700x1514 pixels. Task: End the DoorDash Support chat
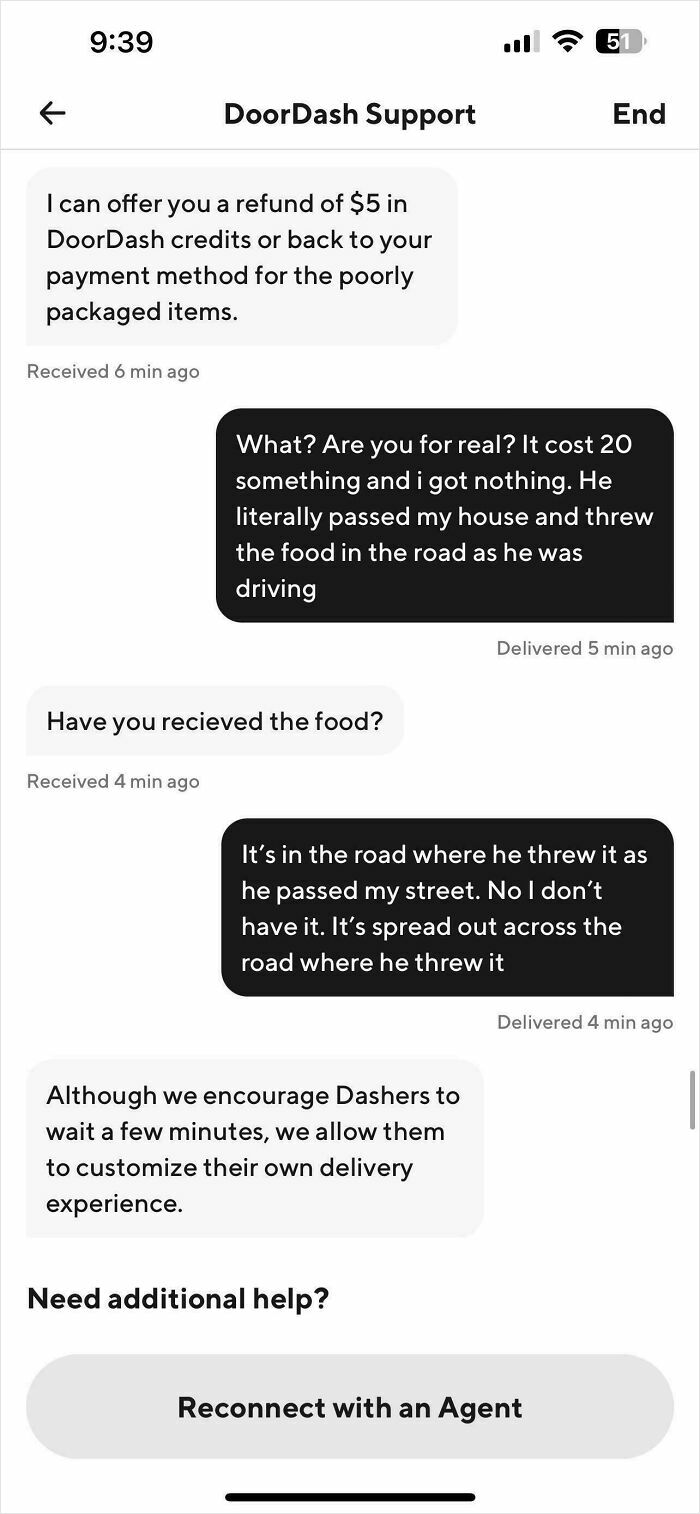pyautogui.click(x=638, y=114)
